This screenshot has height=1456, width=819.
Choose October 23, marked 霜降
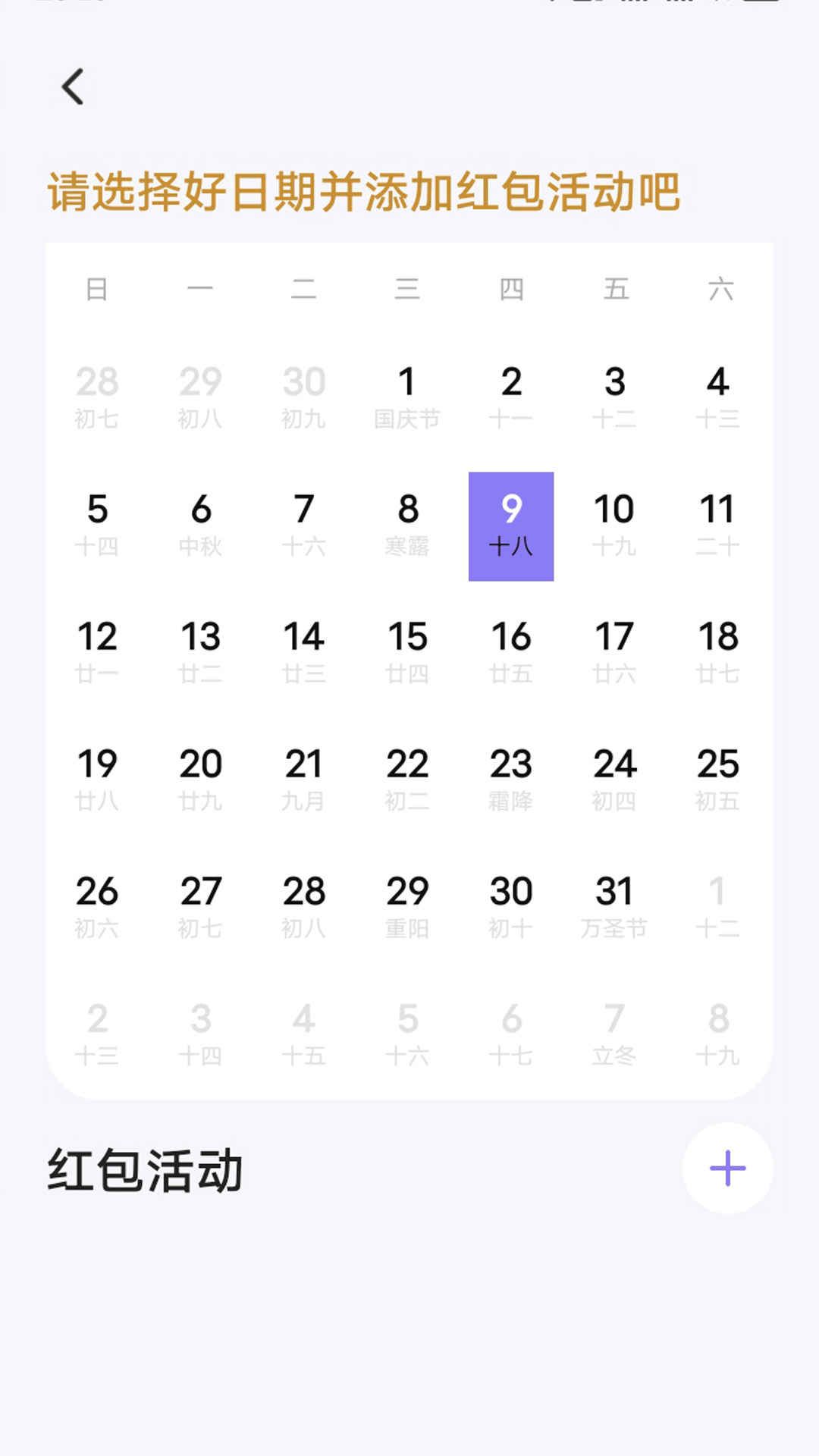511,781
